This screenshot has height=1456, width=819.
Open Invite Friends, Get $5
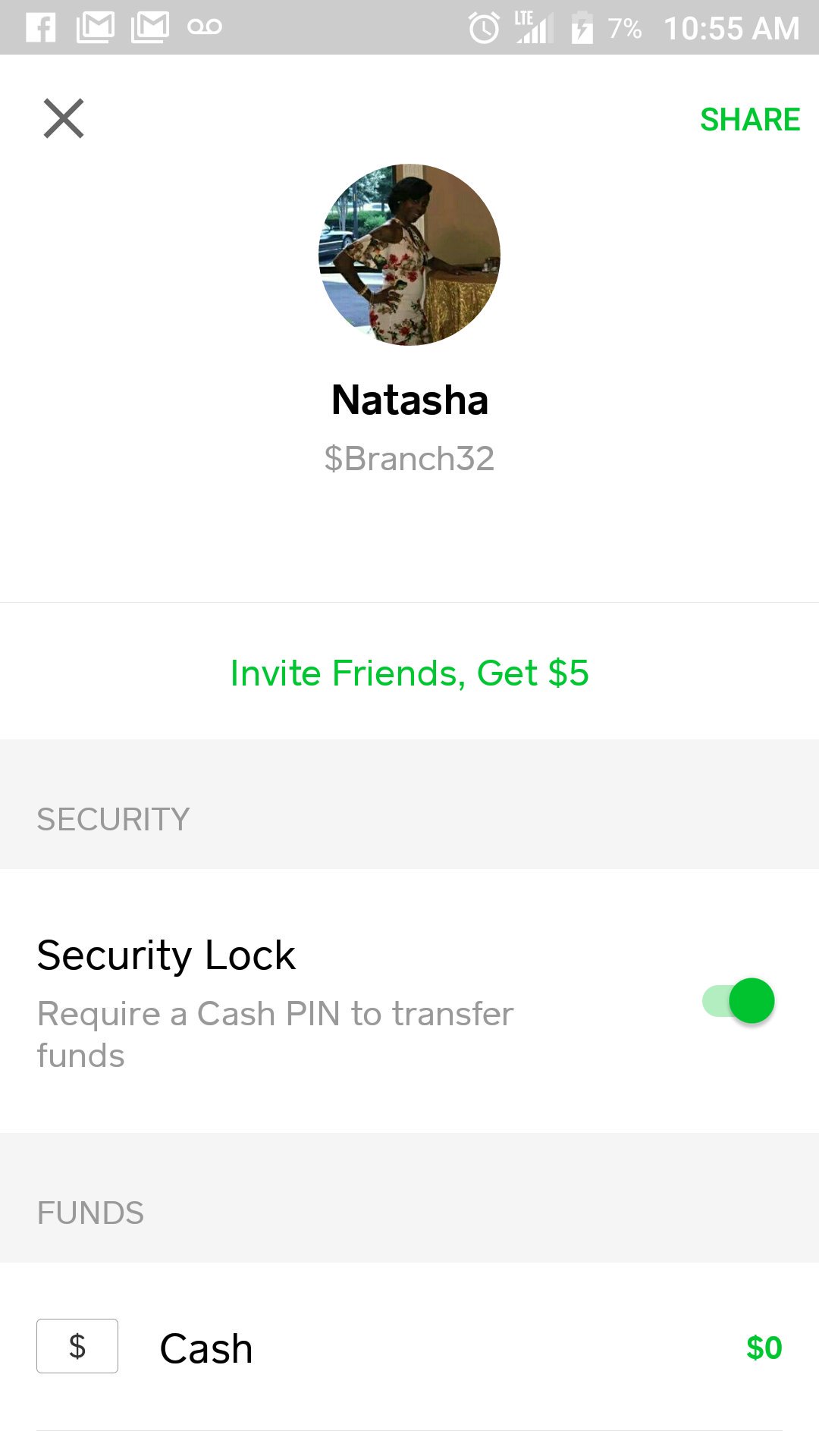click(409, 673)
